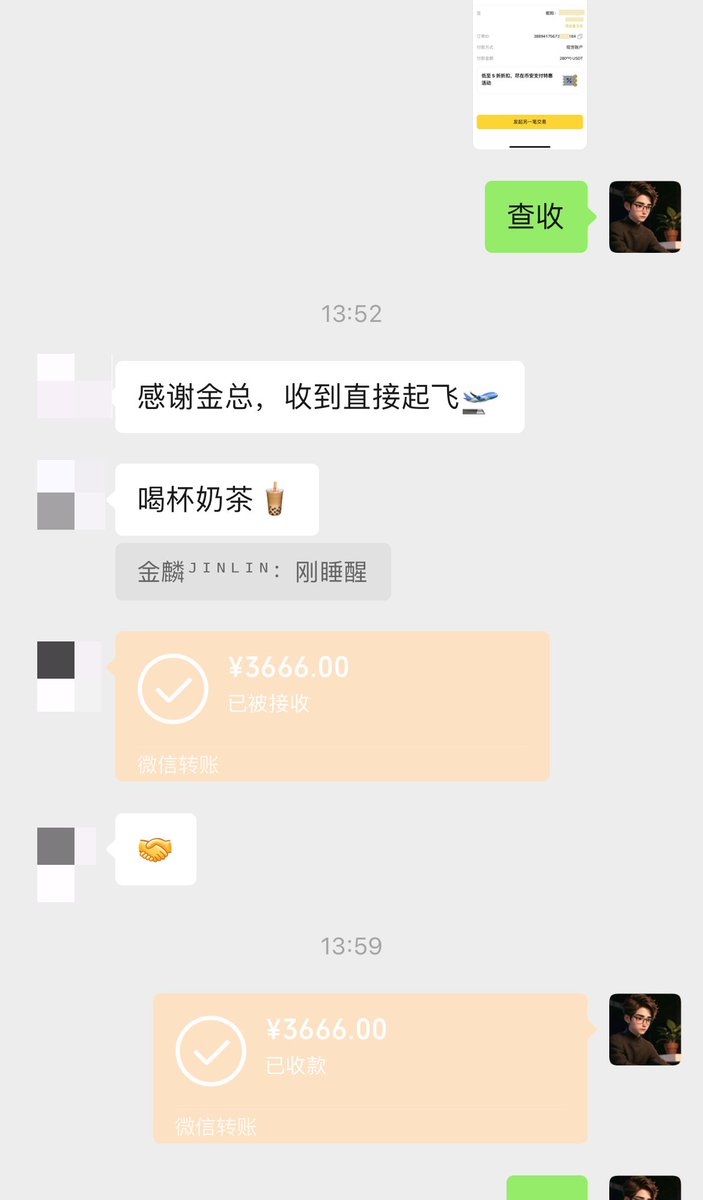Open sender's avatar beside 感谢金总 message
This screenshot has height=1200, width=703.
tap(73, 386)
